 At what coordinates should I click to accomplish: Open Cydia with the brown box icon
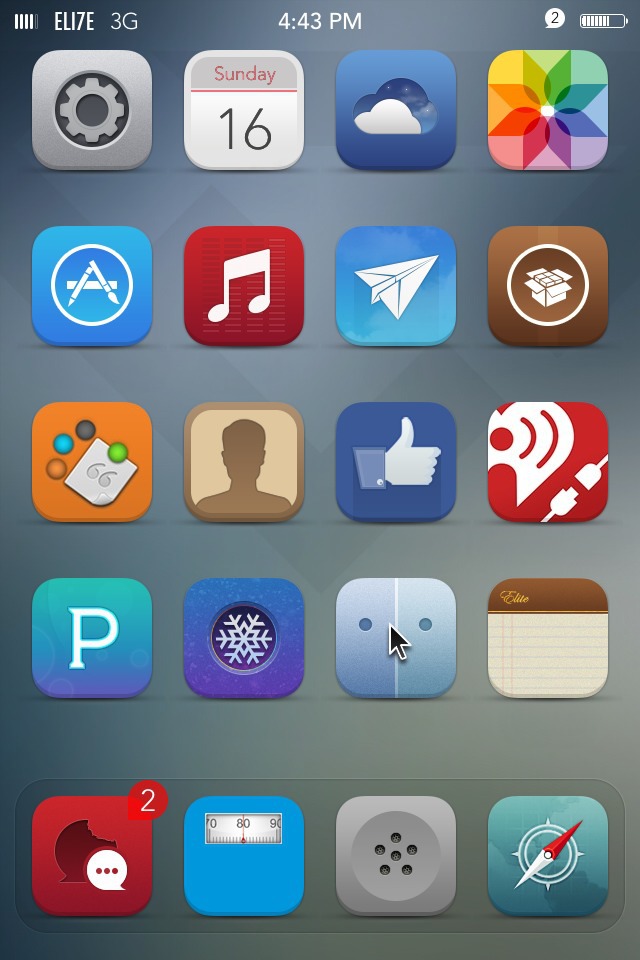(548, 286)
